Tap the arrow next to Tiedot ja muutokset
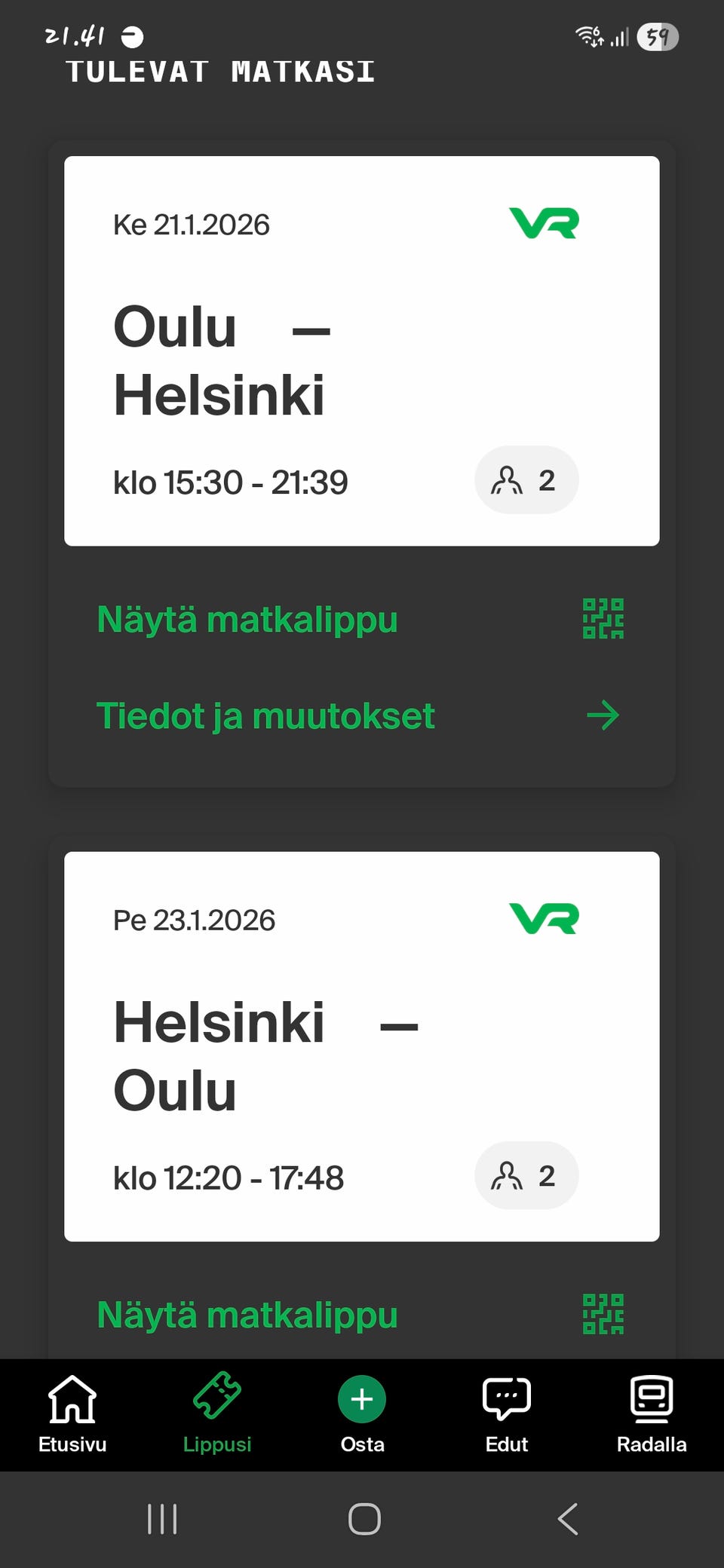The image size is (724, 1568). click(x=603, y=715)
